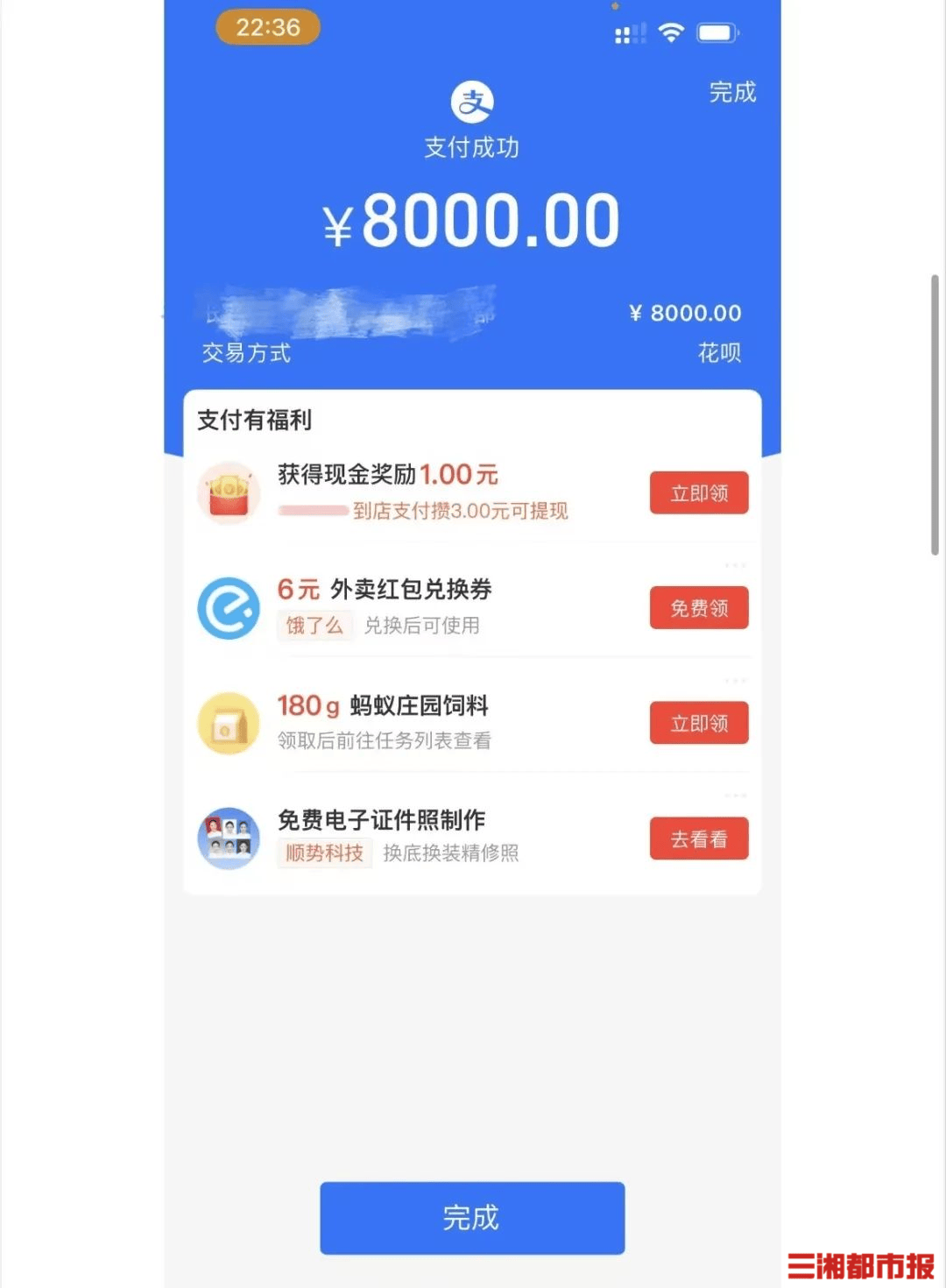Image resolution: width=946 pixels, height=1288 pixels.
Task: Click the 花呗 payment method link
Action: click(x=718, y=353)
